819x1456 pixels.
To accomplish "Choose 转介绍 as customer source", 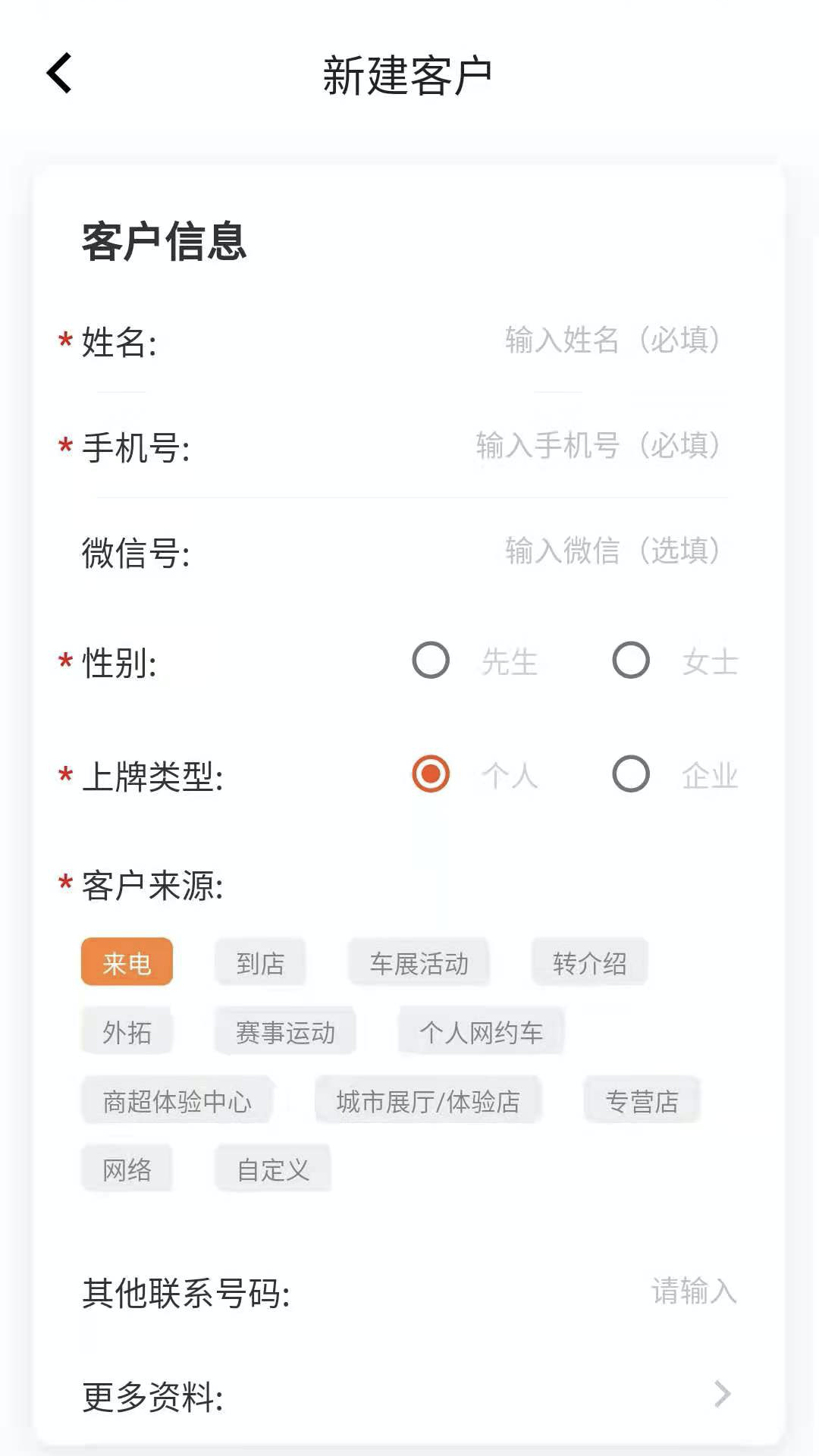I will (x=591, y=962).
